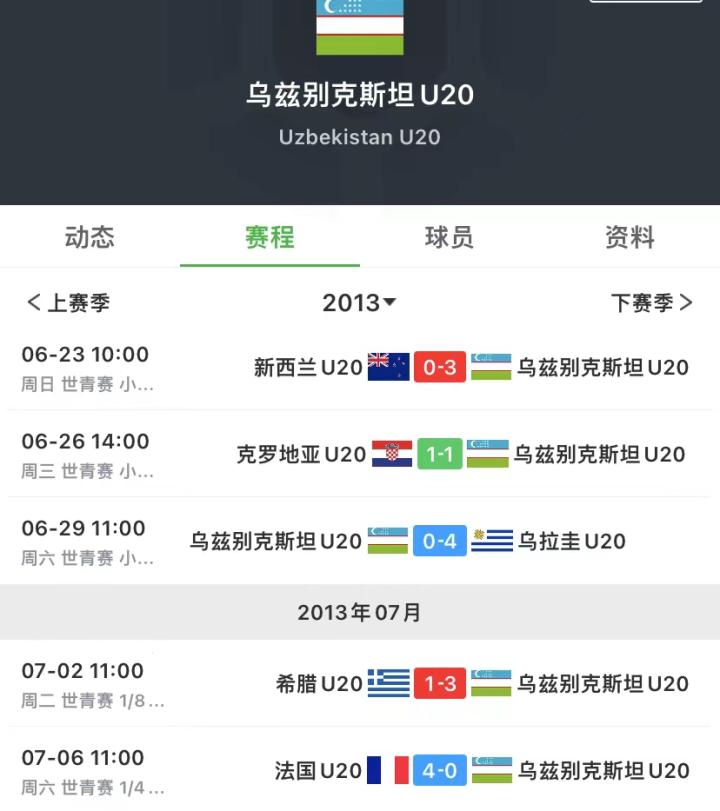Open the 2013 season dropdown

(359, 303)
